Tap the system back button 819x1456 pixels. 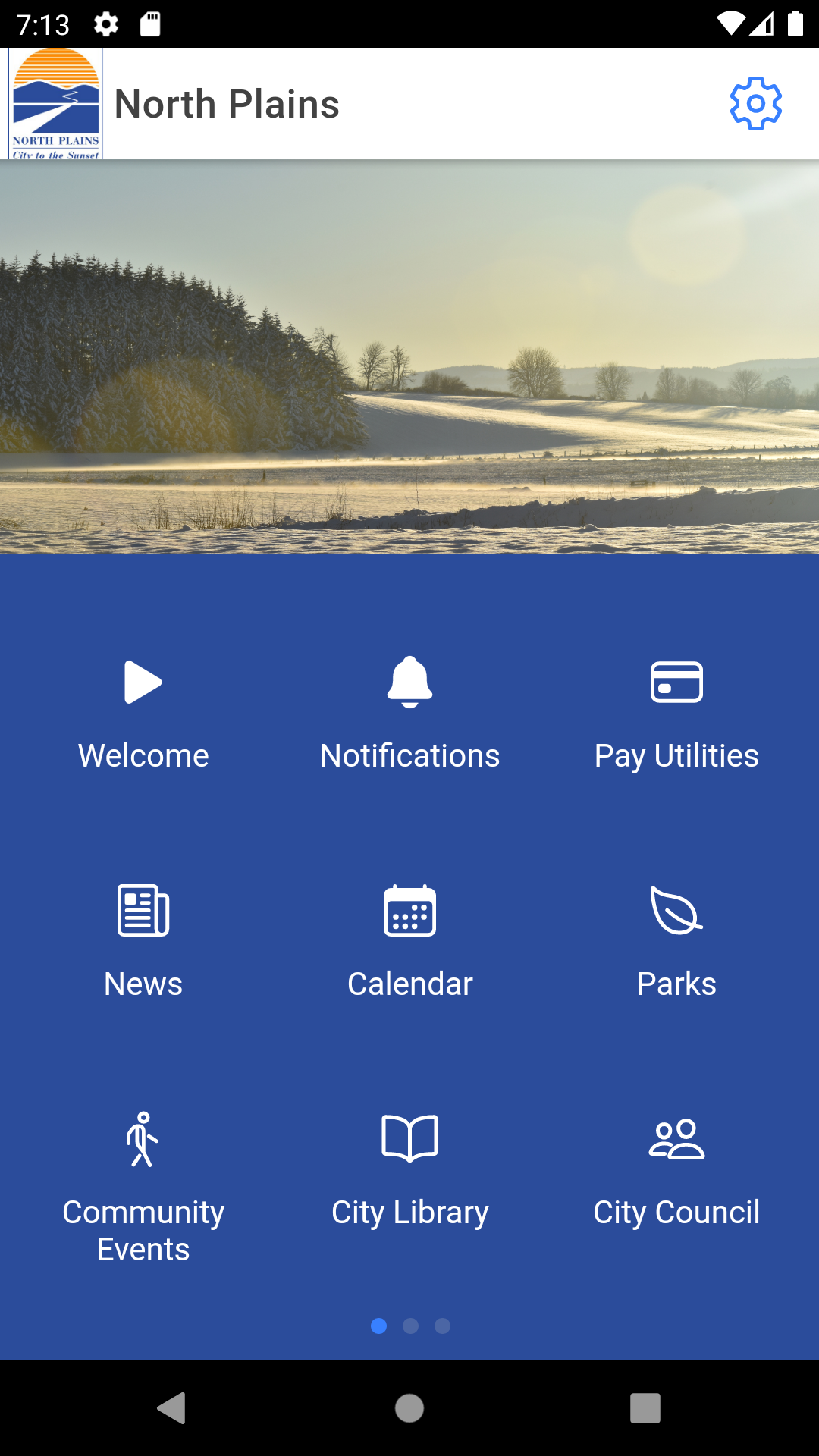click(172, 1408)
